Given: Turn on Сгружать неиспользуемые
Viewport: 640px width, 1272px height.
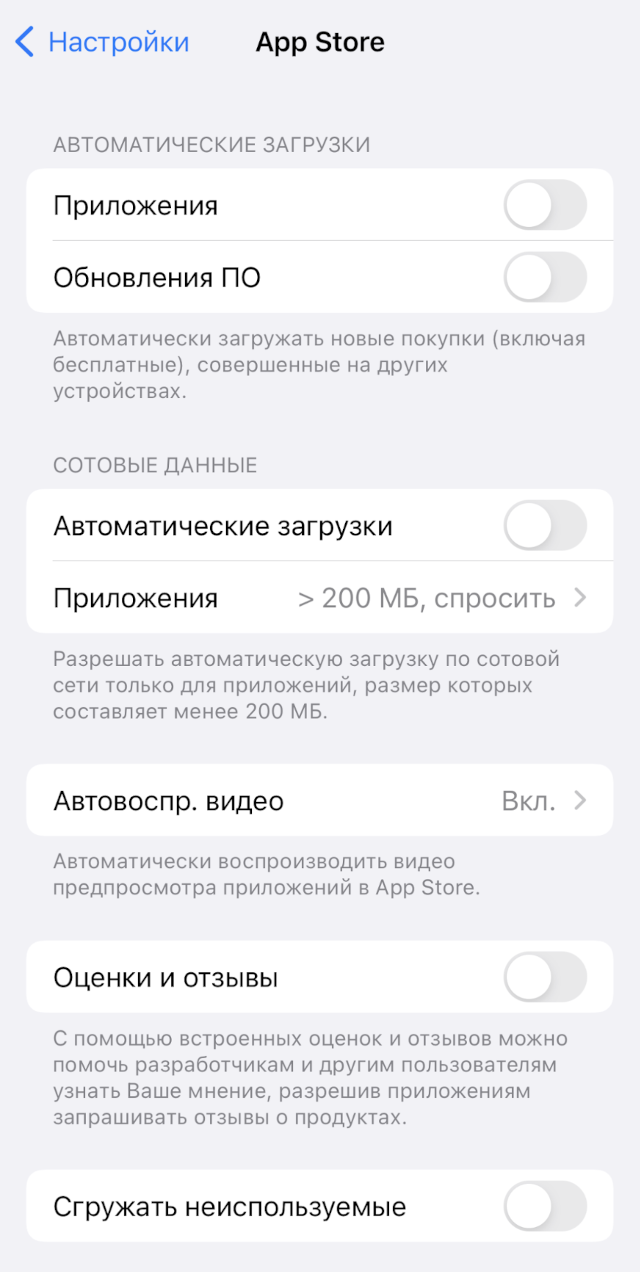Looking at the screenshot, I should click(545, 1206).
